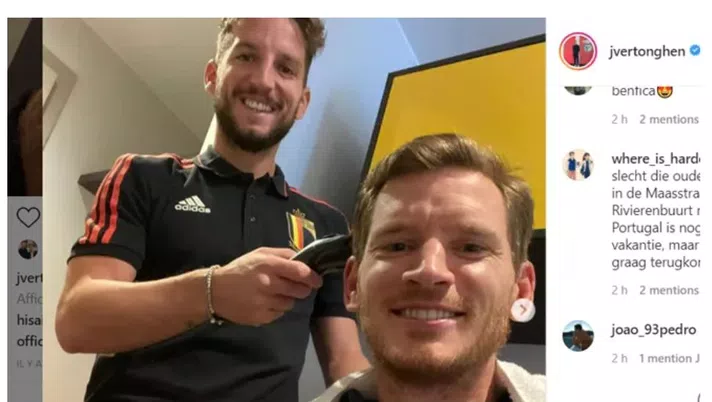Viewport: 712px width, 402px height.
Task: Tap jvertonghen's profile picture in the header
Action: (x=578, y=50)
